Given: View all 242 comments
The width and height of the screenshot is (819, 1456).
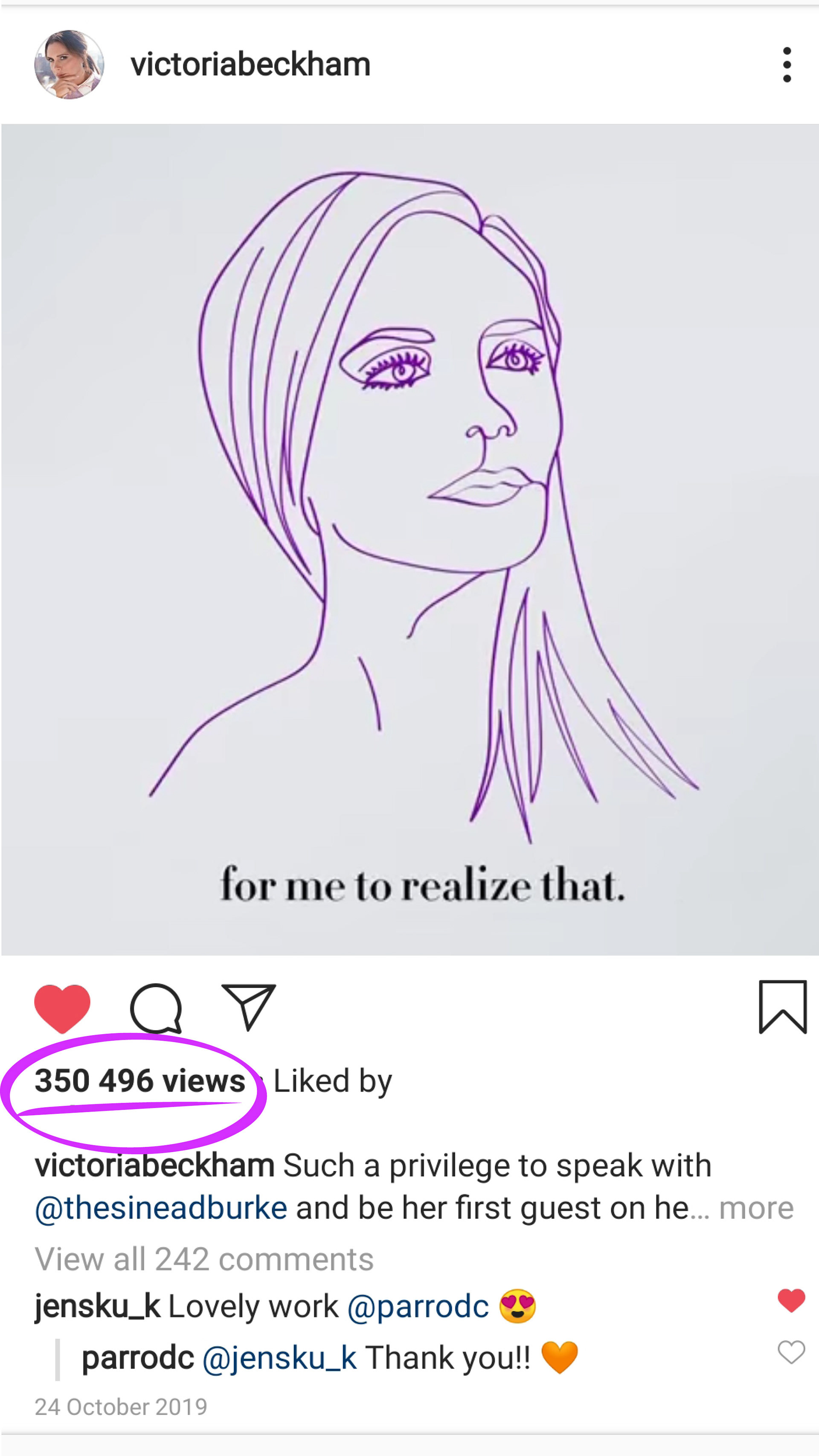Looking at the screenshot, I should click(x=204, y=1259).
